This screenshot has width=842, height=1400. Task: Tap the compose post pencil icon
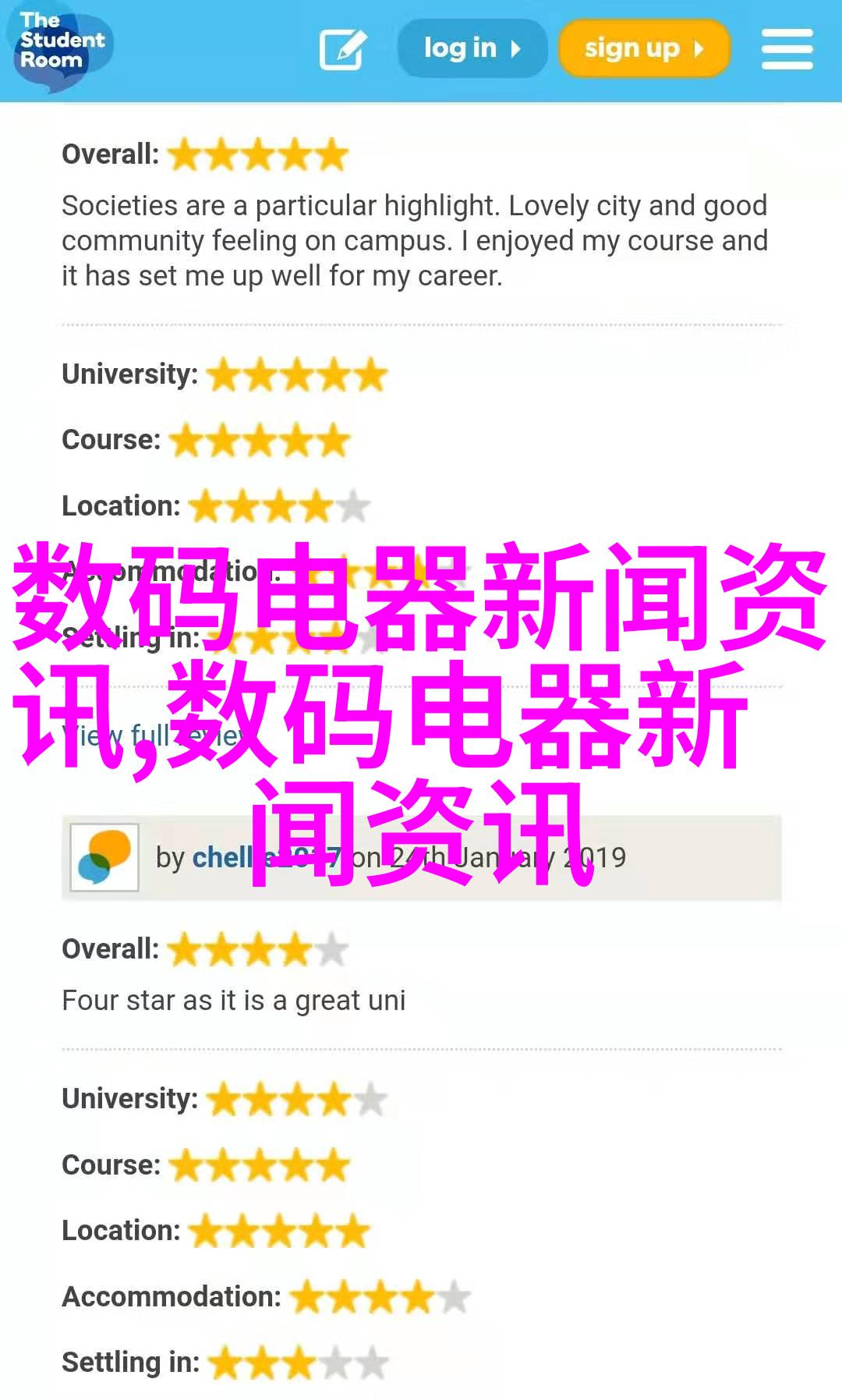pyautogui.click(x=343, y=49)
